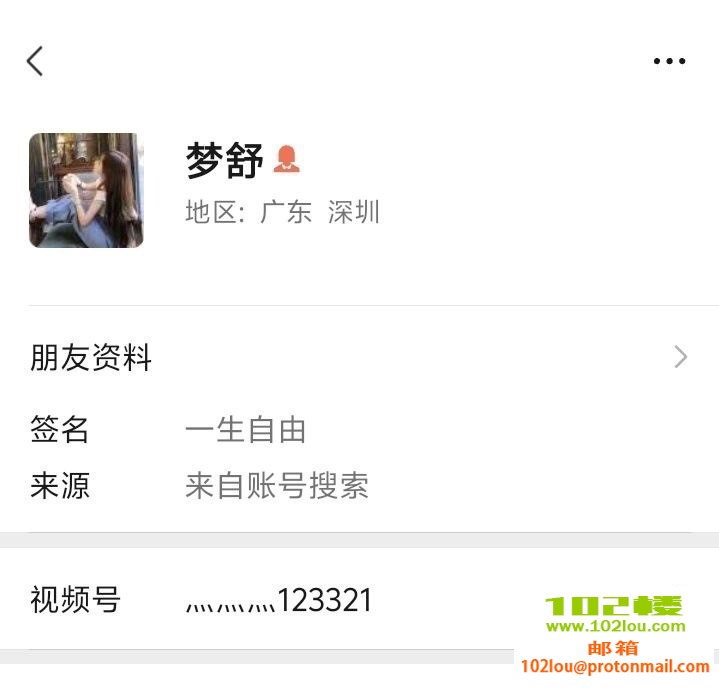This screenshot has width=719, height=691.
Task: Go back using the top-left arrow
Action: point(35,61)
